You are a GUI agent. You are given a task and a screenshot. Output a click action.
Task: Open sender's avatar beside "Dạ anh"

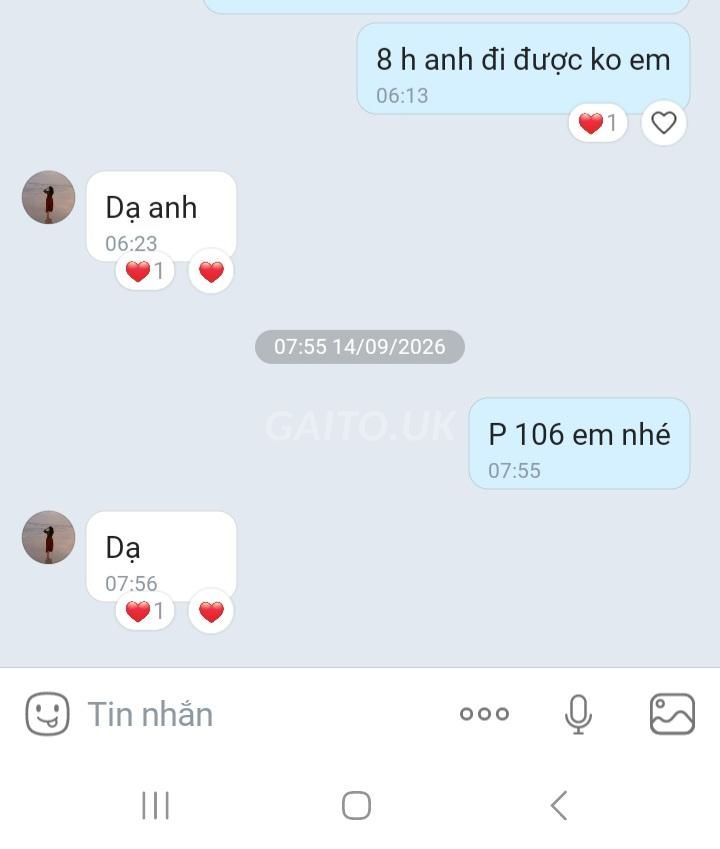pos(49,197)
